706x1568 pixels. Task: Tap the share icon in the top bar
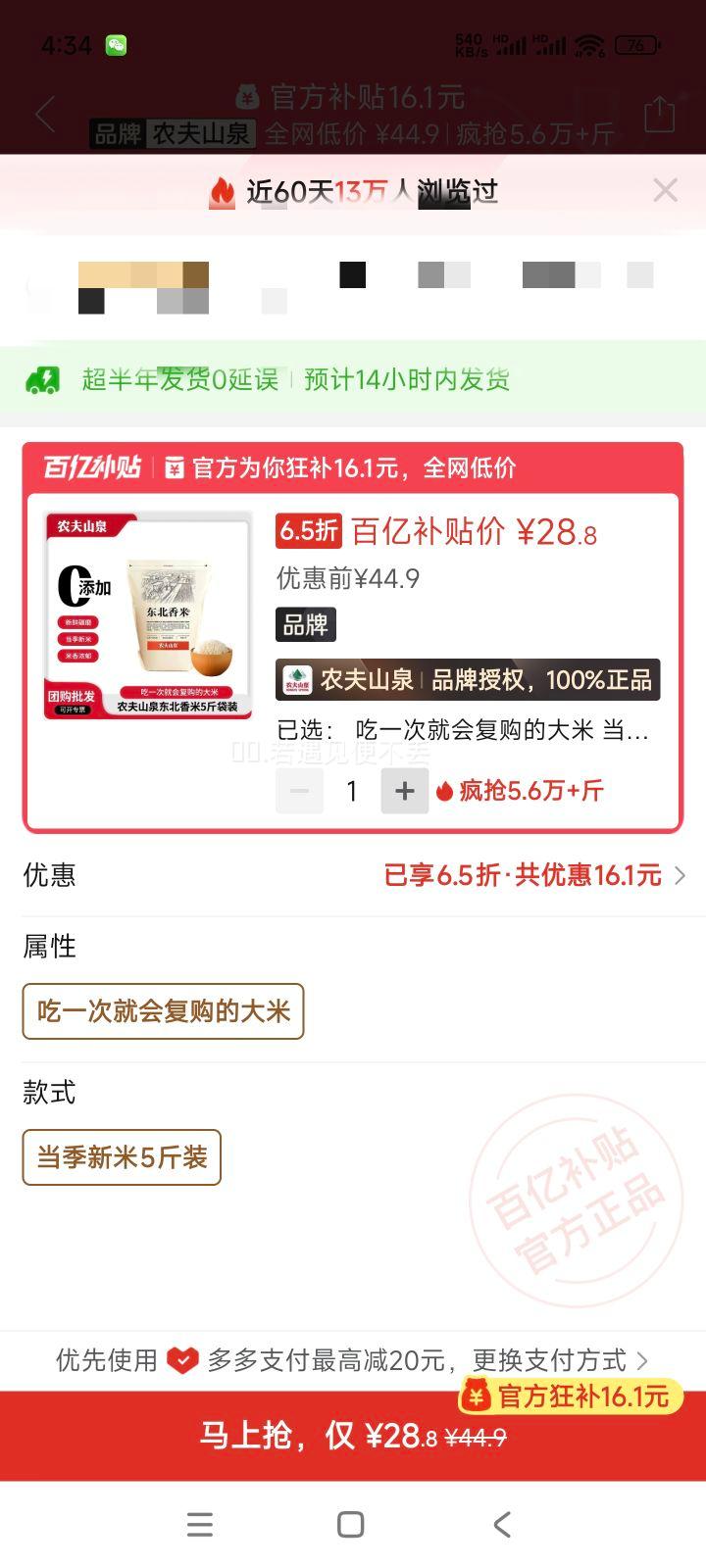(658, 115)
